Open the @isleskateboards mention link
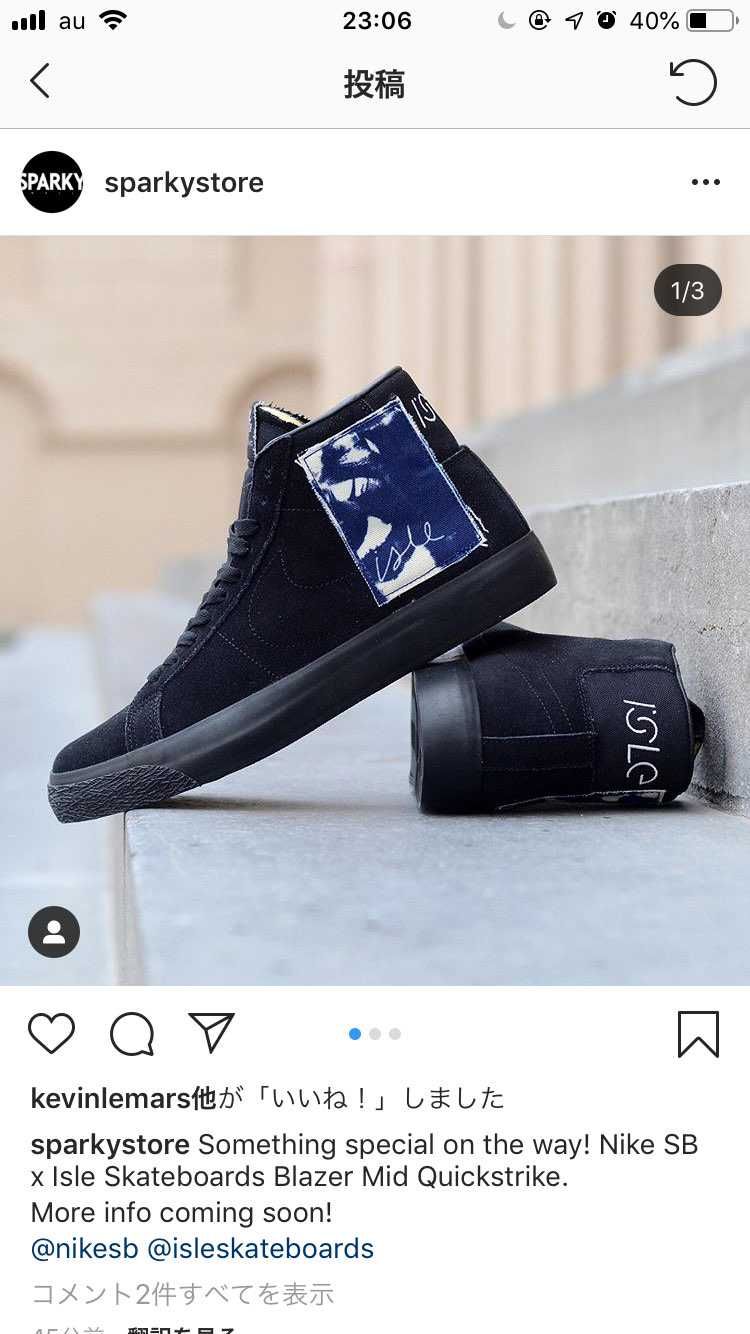750x1334 pixels. coord(260,1248)
